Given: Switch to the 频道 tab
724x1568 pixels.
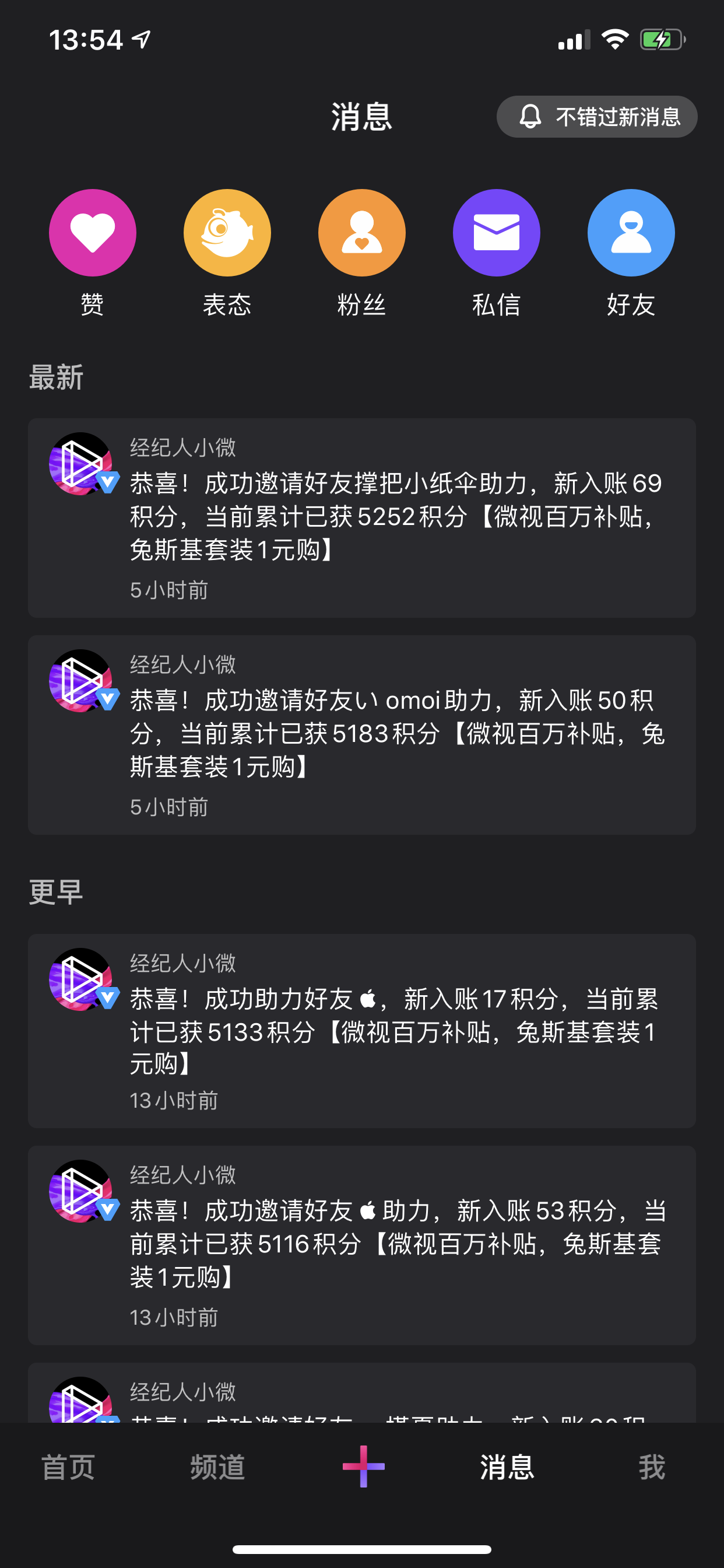Looking at the screenshot, I should pyautogui.click(x=217, y=1467).
